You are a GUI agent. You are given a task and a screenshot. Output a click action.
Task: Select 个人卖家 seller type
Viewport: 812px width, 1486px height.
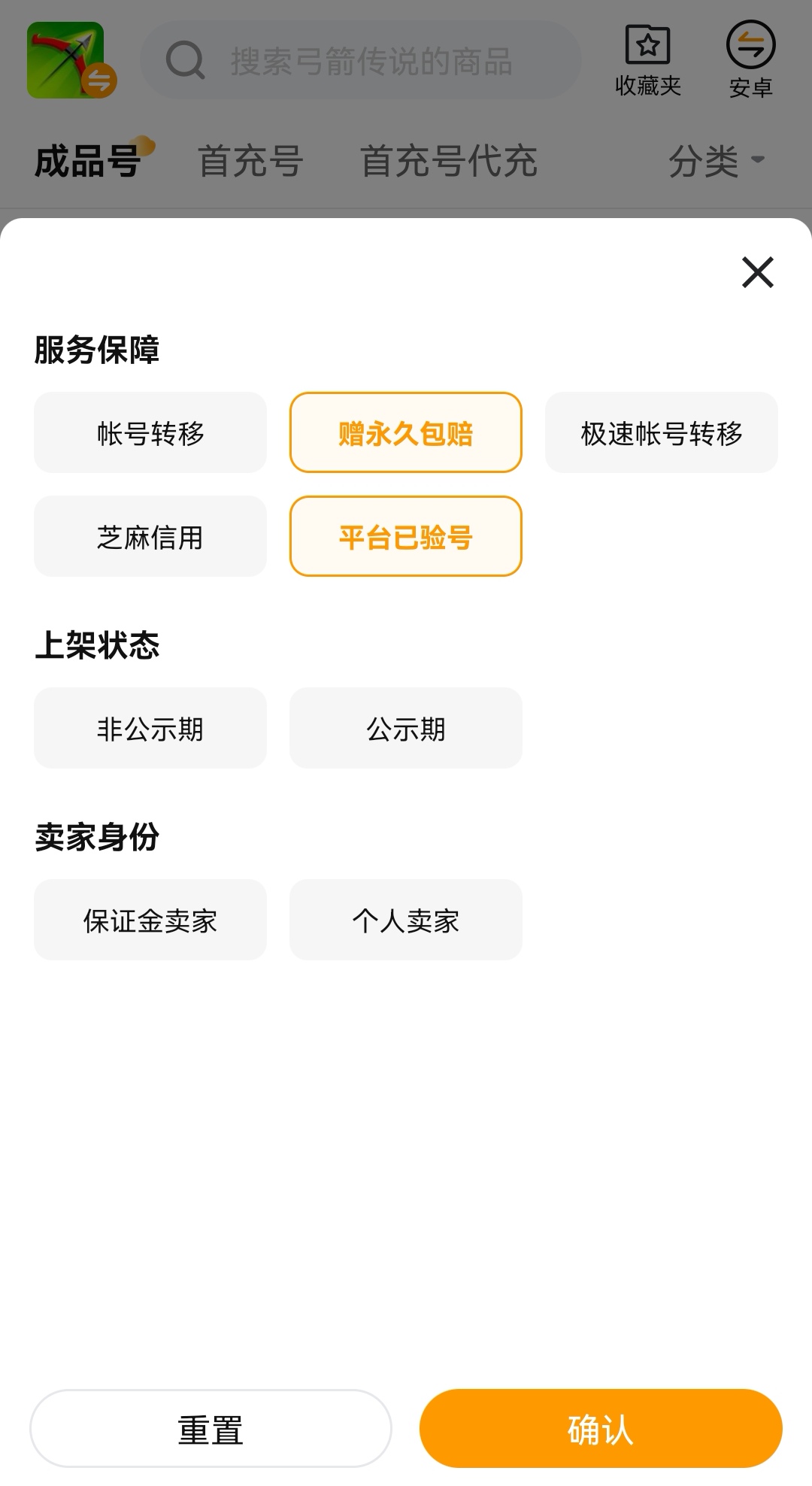406,920
